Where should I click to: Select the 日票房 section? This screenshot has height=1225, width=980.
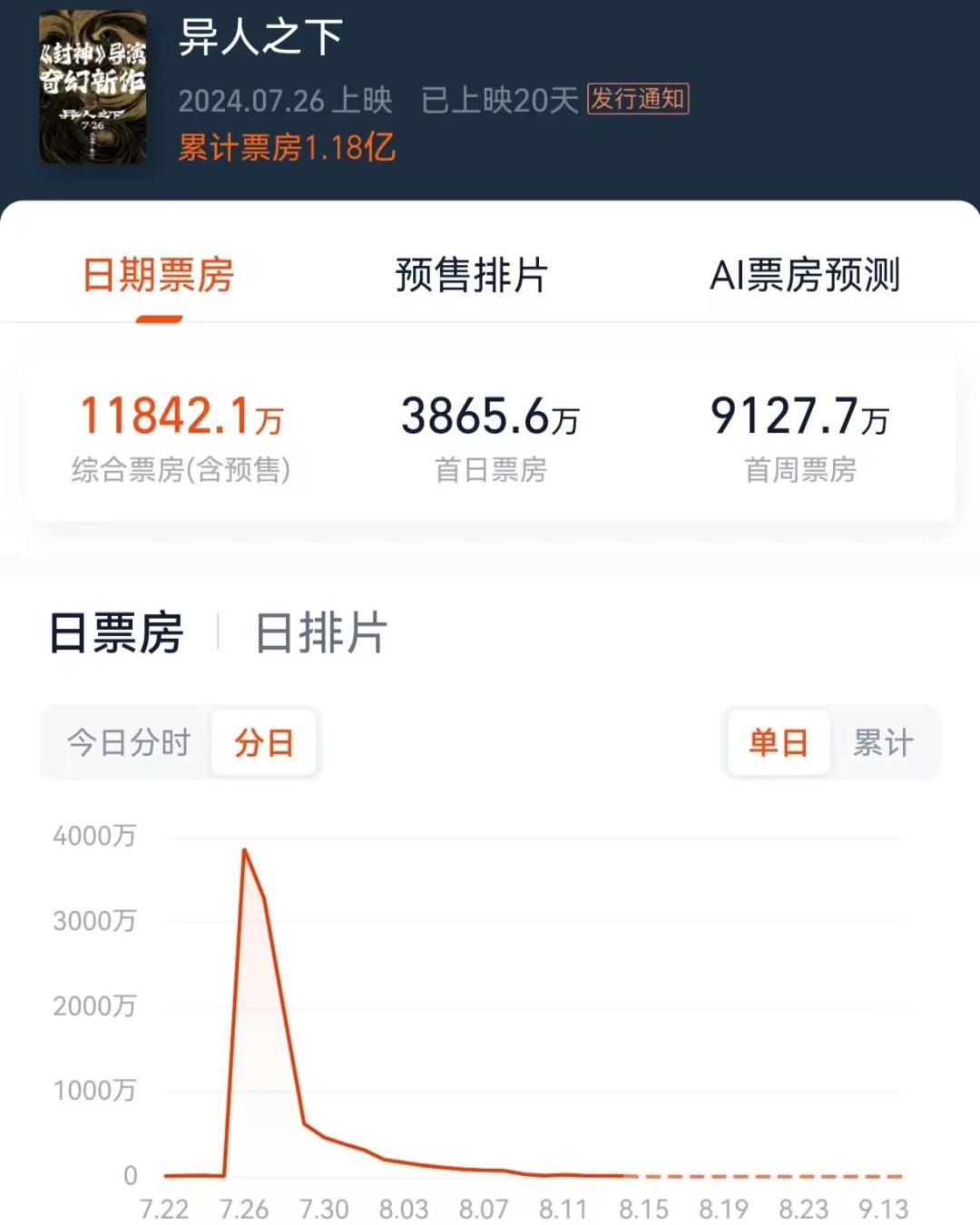click(116, 632)
